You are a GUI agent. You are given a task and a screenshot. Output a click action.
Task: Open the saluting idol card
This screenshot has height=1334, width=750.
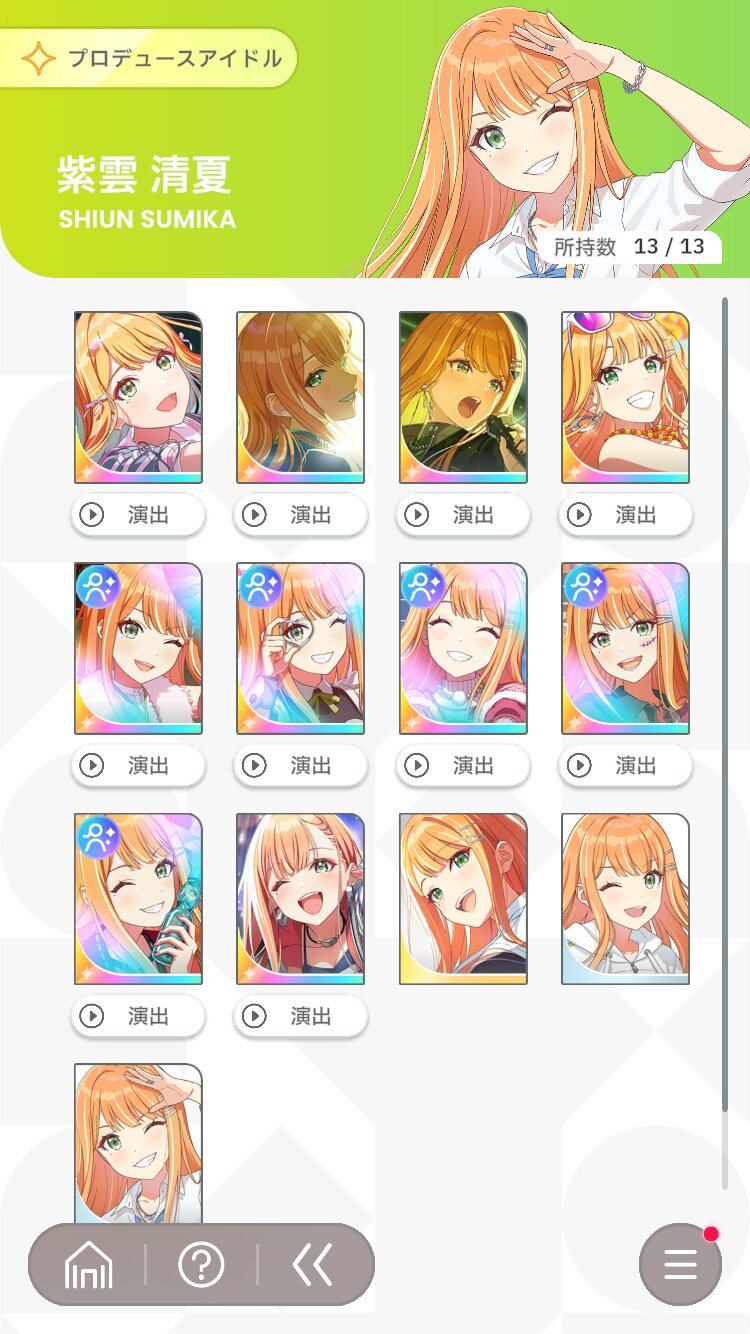click(x=138, y=1142)
